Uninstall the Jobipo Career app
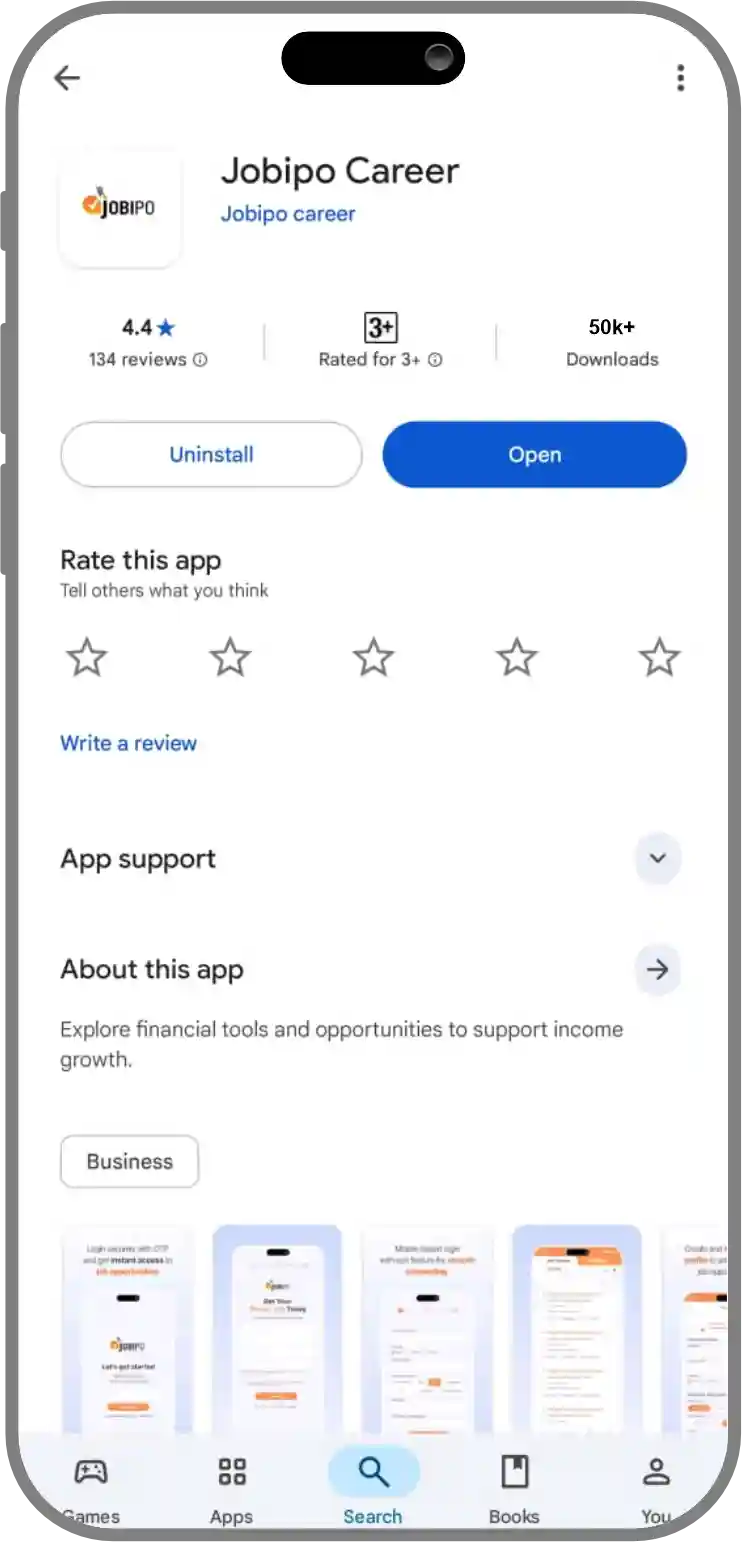 coord(211,454)
